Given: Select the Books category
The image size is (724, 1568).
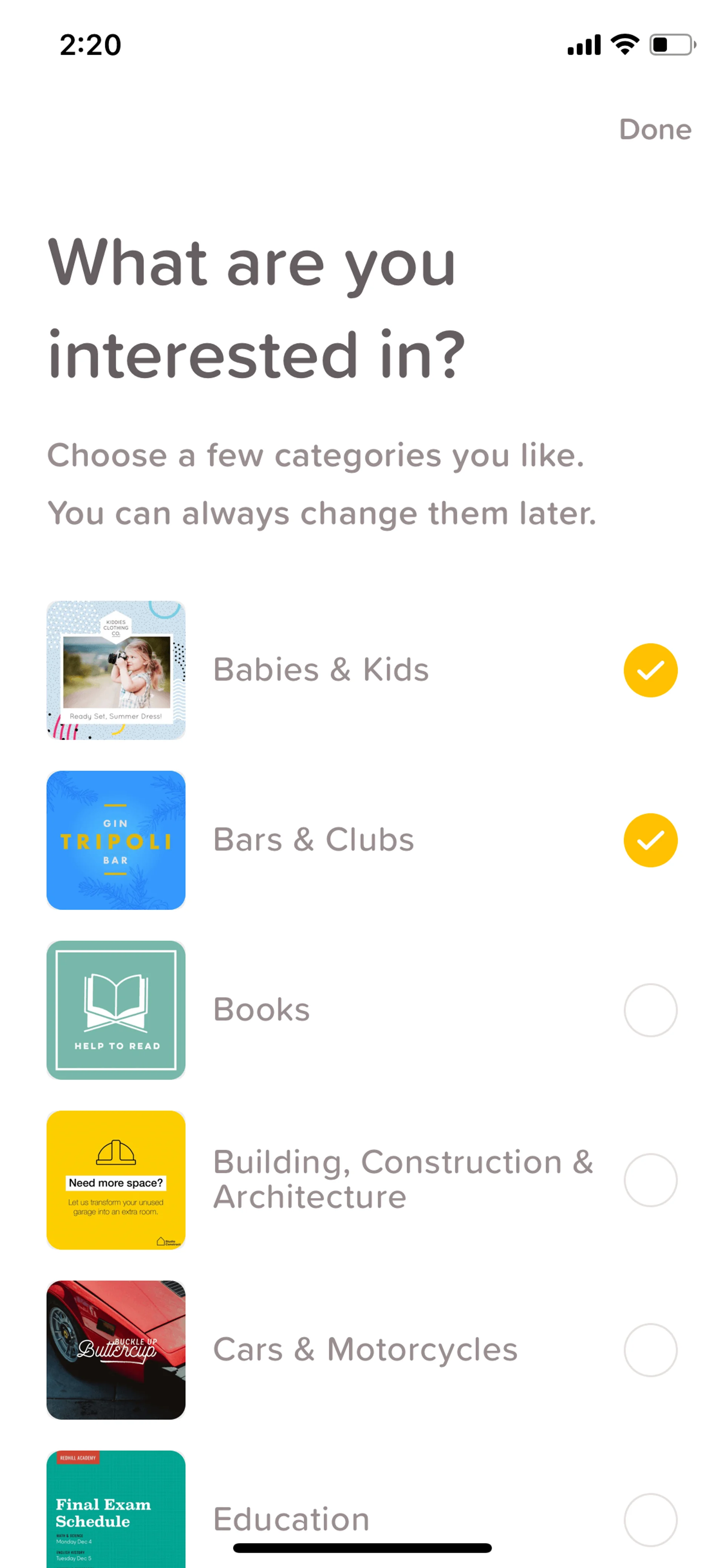Looking at the screenshot, I should pyautogui.click(x=650, y=1010).
